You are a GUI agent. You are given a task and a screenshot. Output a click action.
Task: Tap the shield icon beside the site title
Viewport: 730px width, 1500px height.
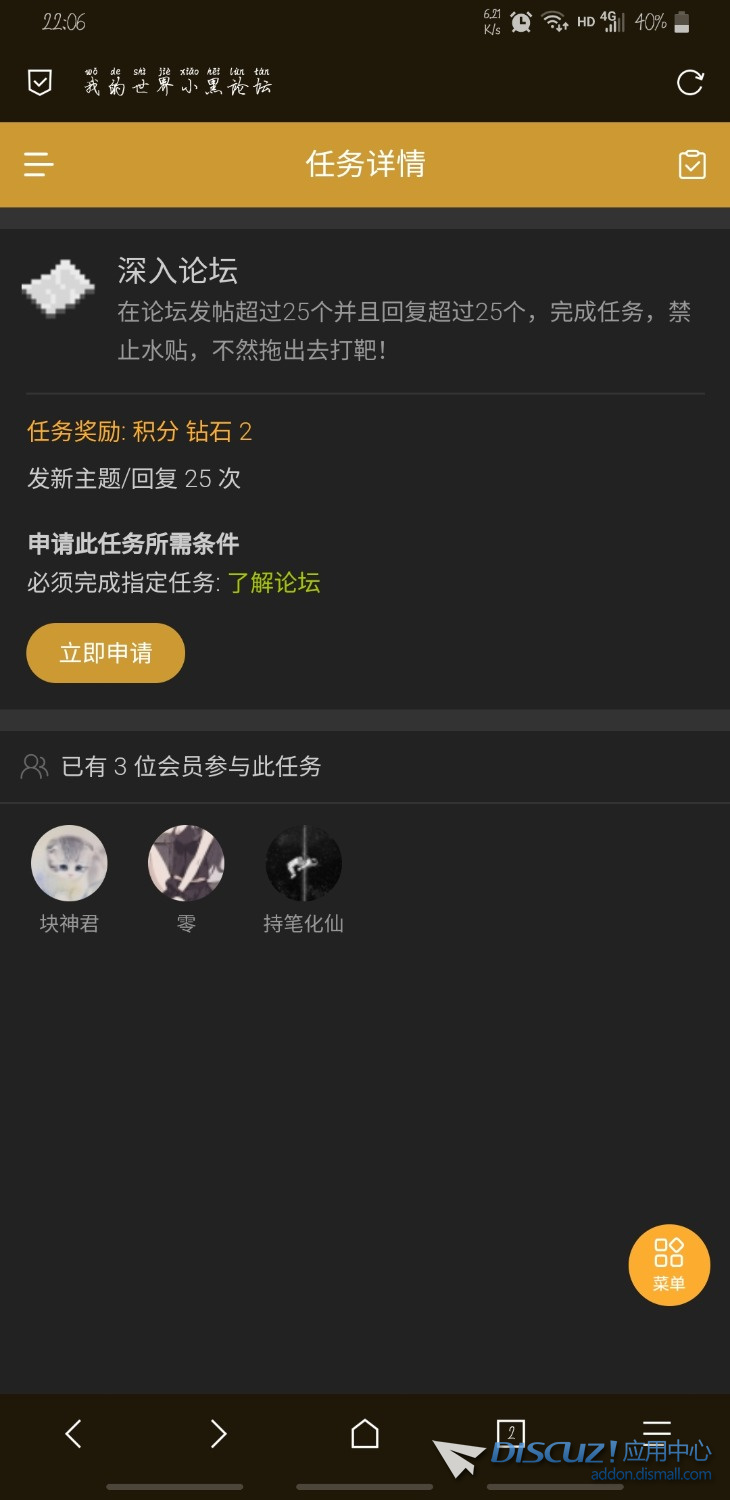click(x=39, y=83)
